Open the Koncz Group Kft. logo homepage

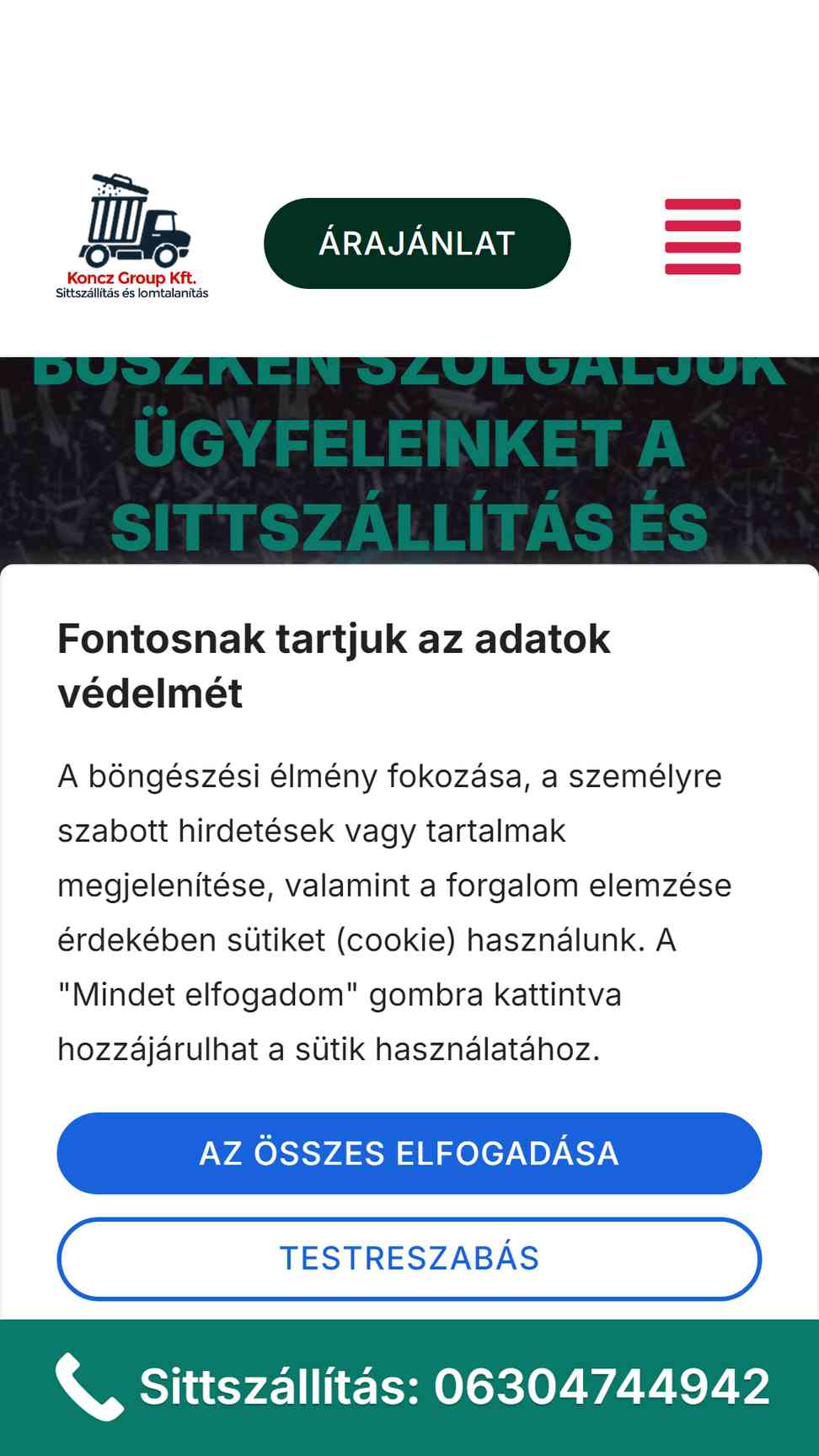tap(132, 237)
